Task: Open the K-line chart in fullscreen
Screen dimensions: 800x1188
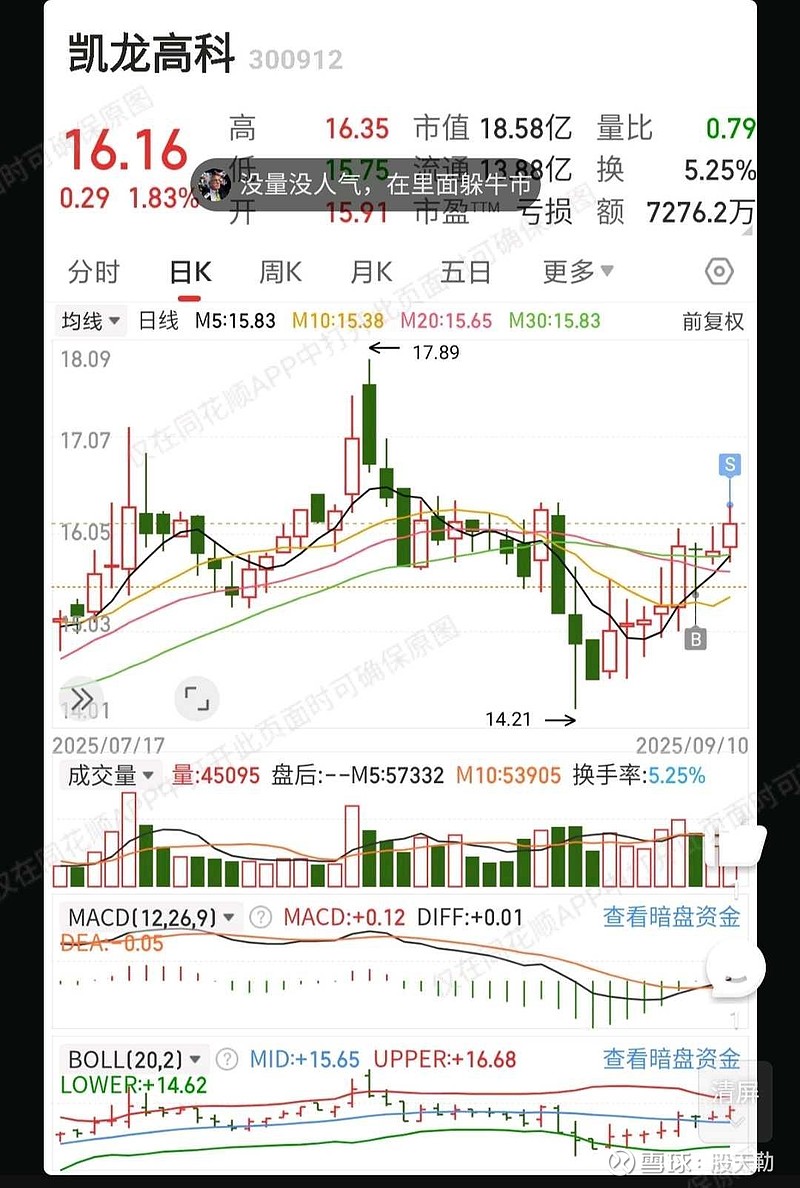Action: pyautogui.click(x=197, y=698)
